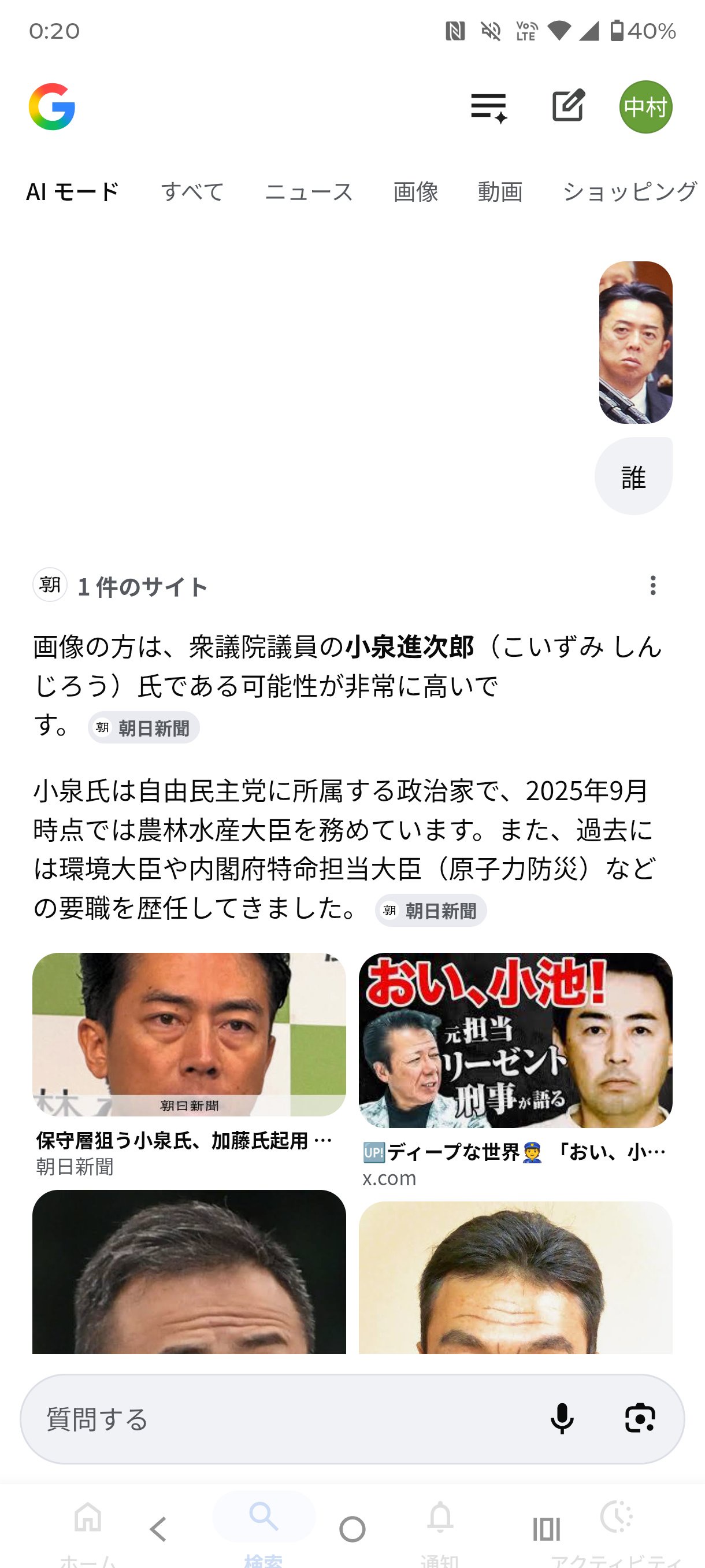Go to the 動画 tab
The height and width of the screenshot is (1568, 705).
(x=500, y=192)
